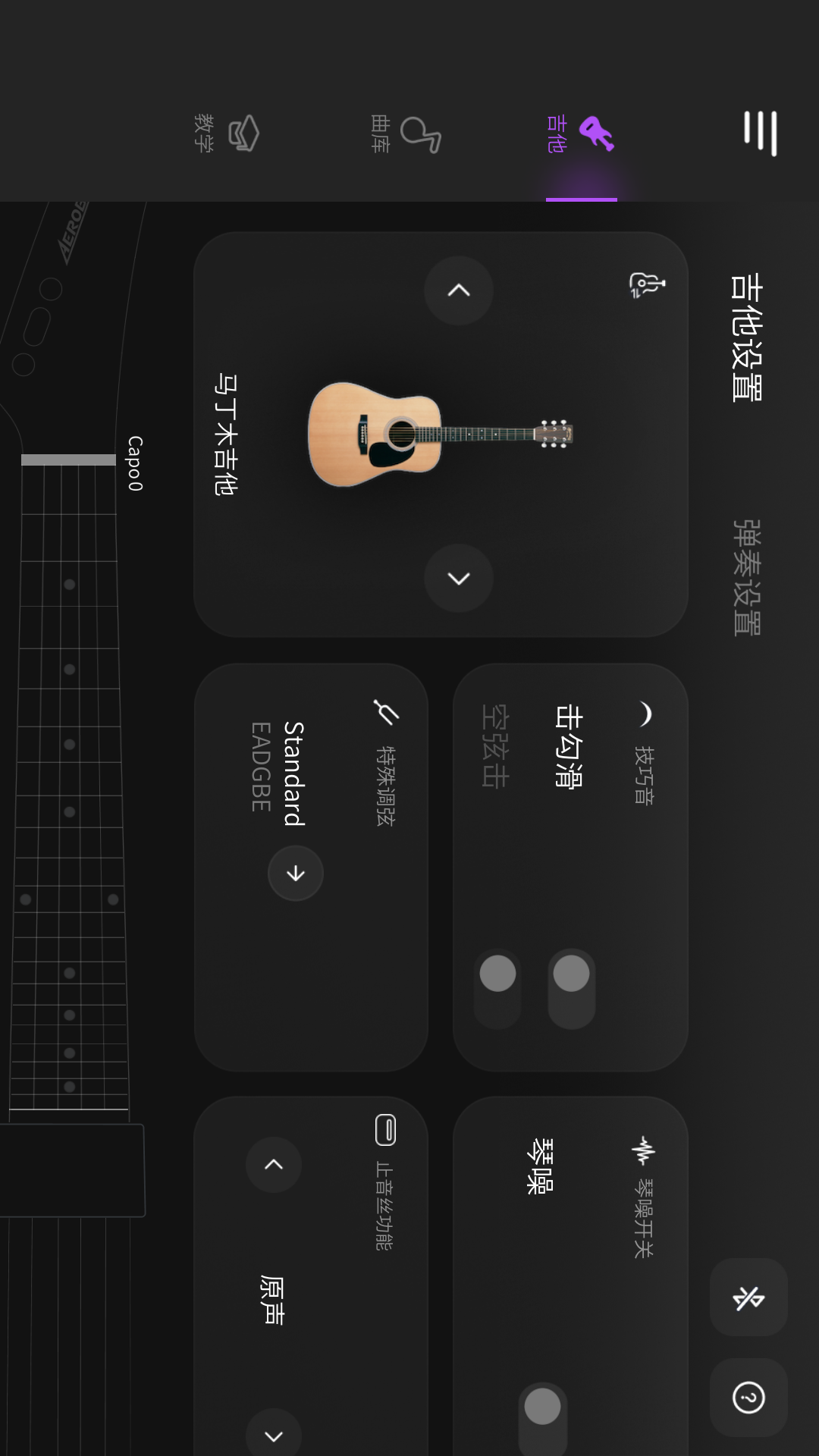Open the hamburger menu at top right
This screenshot has width=819, height=1456.
[761, 133]
